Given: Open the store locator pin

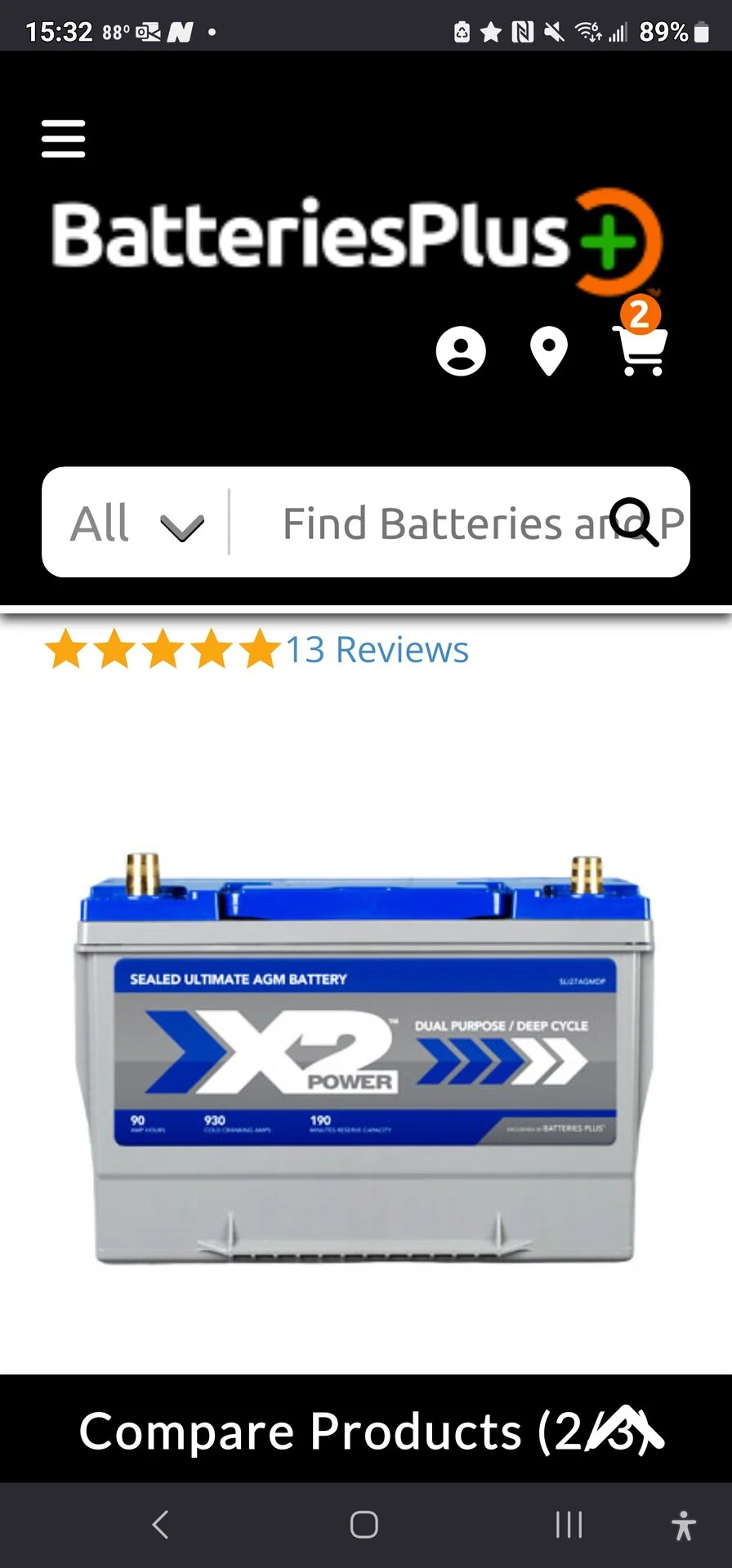Looking at the screenshot, I should [548, 351].
